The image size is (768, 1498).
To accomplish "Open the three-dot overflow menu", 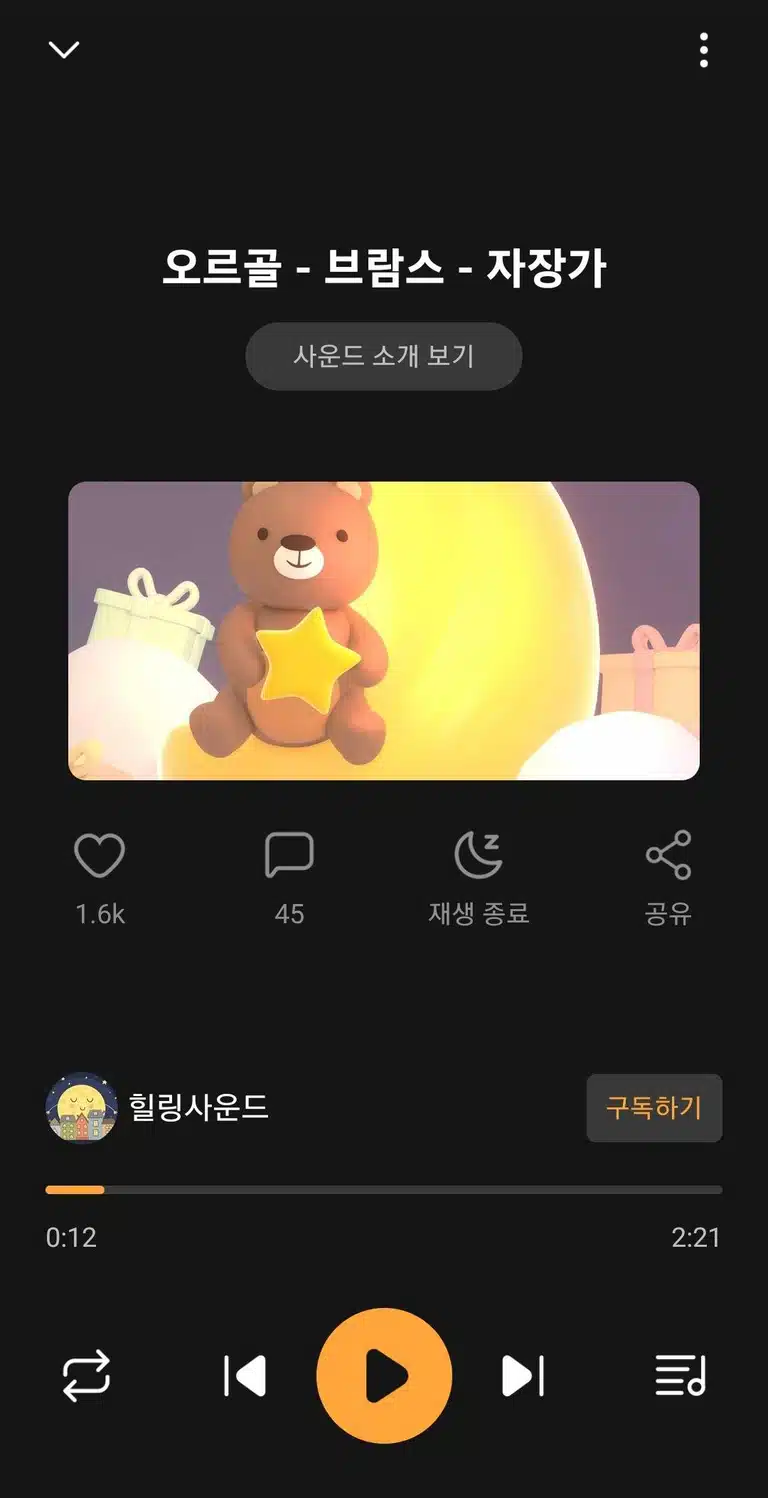I will click(x=704, y=49).
